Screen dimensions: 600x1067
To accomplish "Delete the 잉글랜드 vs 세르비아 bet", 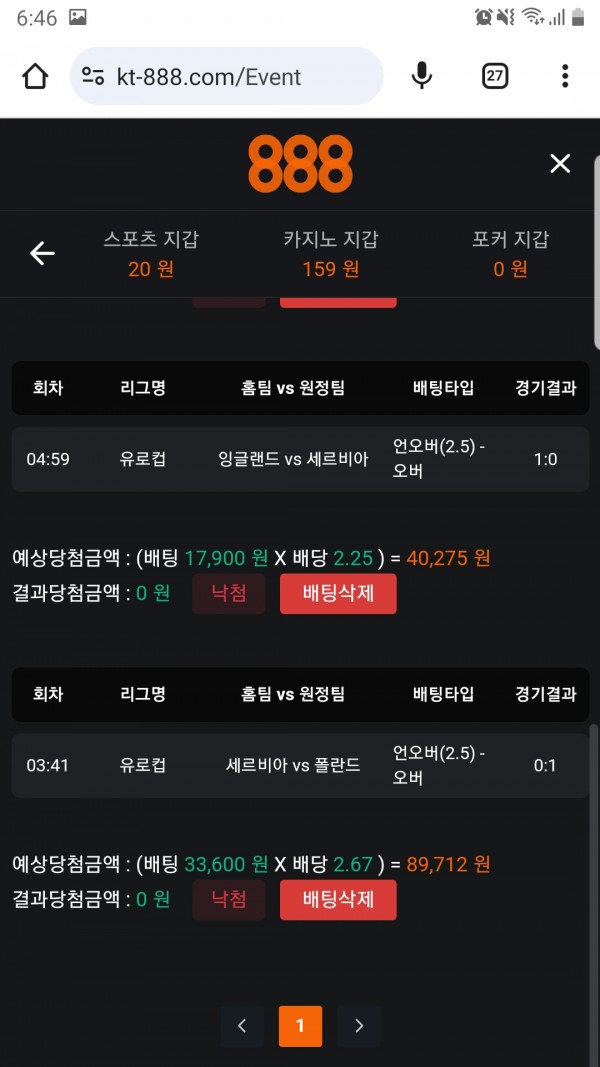I will tap(338, 593).
